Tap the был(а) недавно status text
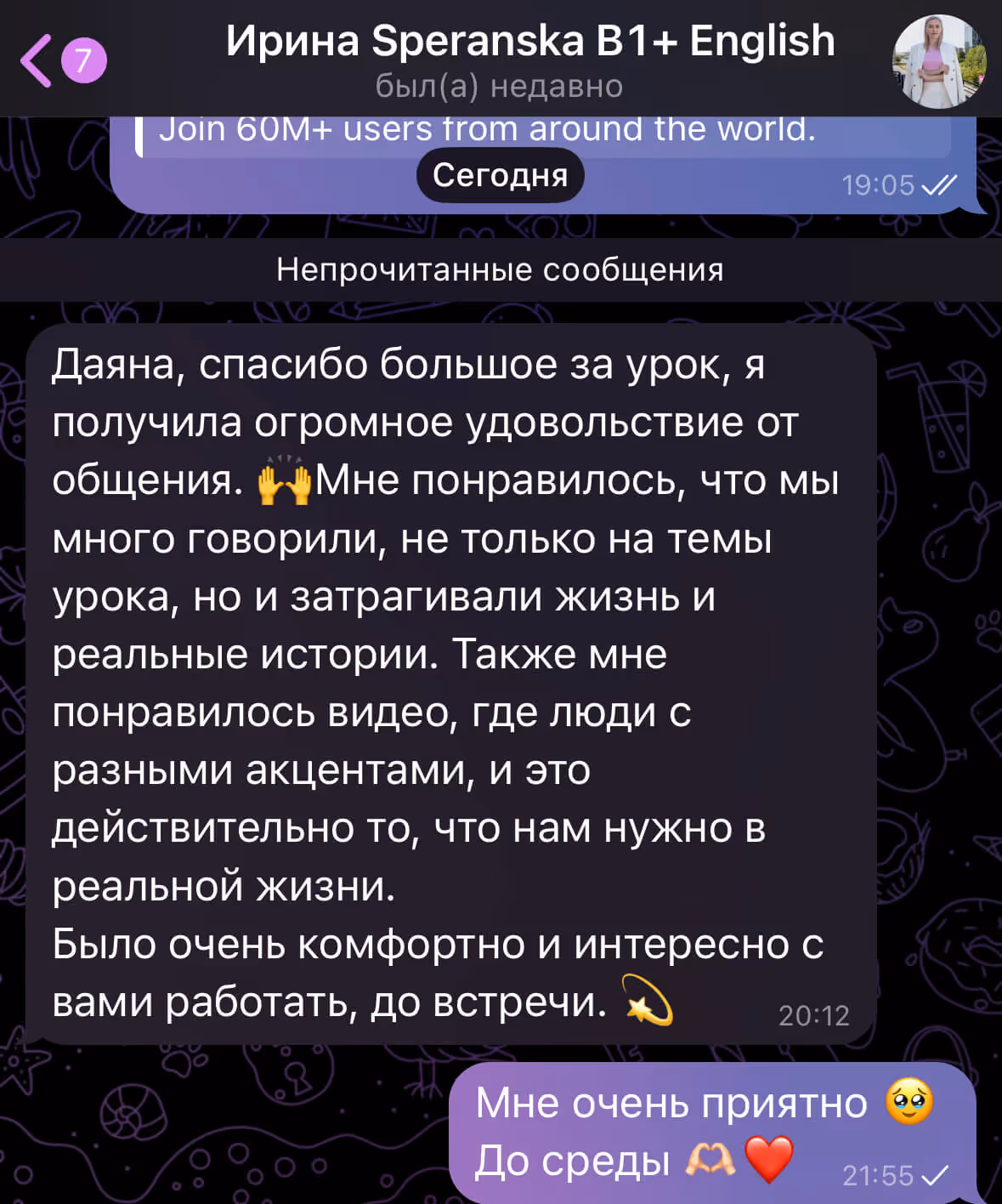The image size is (1002, 1204). (500, 86)
